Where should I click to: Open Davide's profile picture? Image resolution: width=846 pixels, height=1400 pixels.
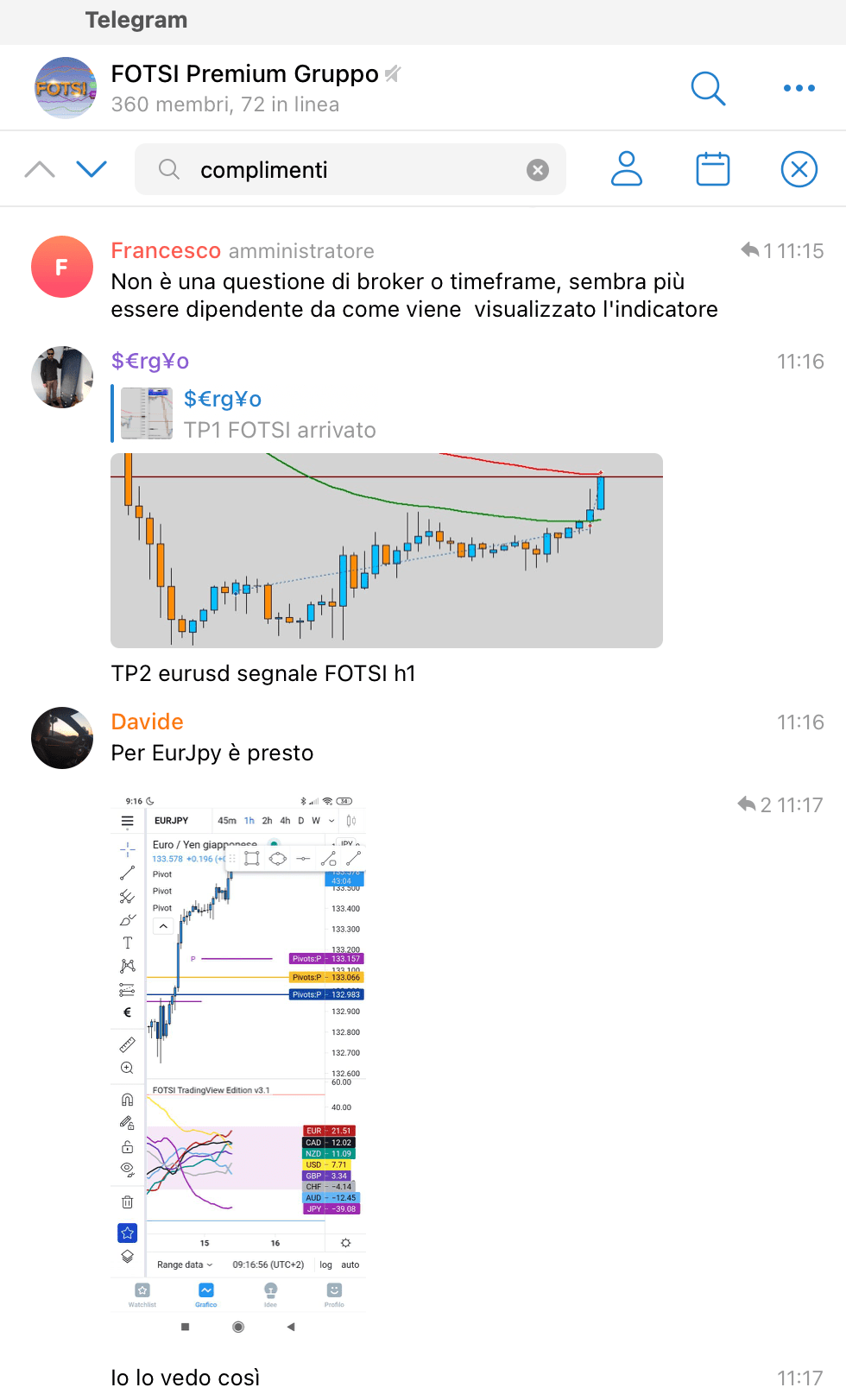pos(62,738)
